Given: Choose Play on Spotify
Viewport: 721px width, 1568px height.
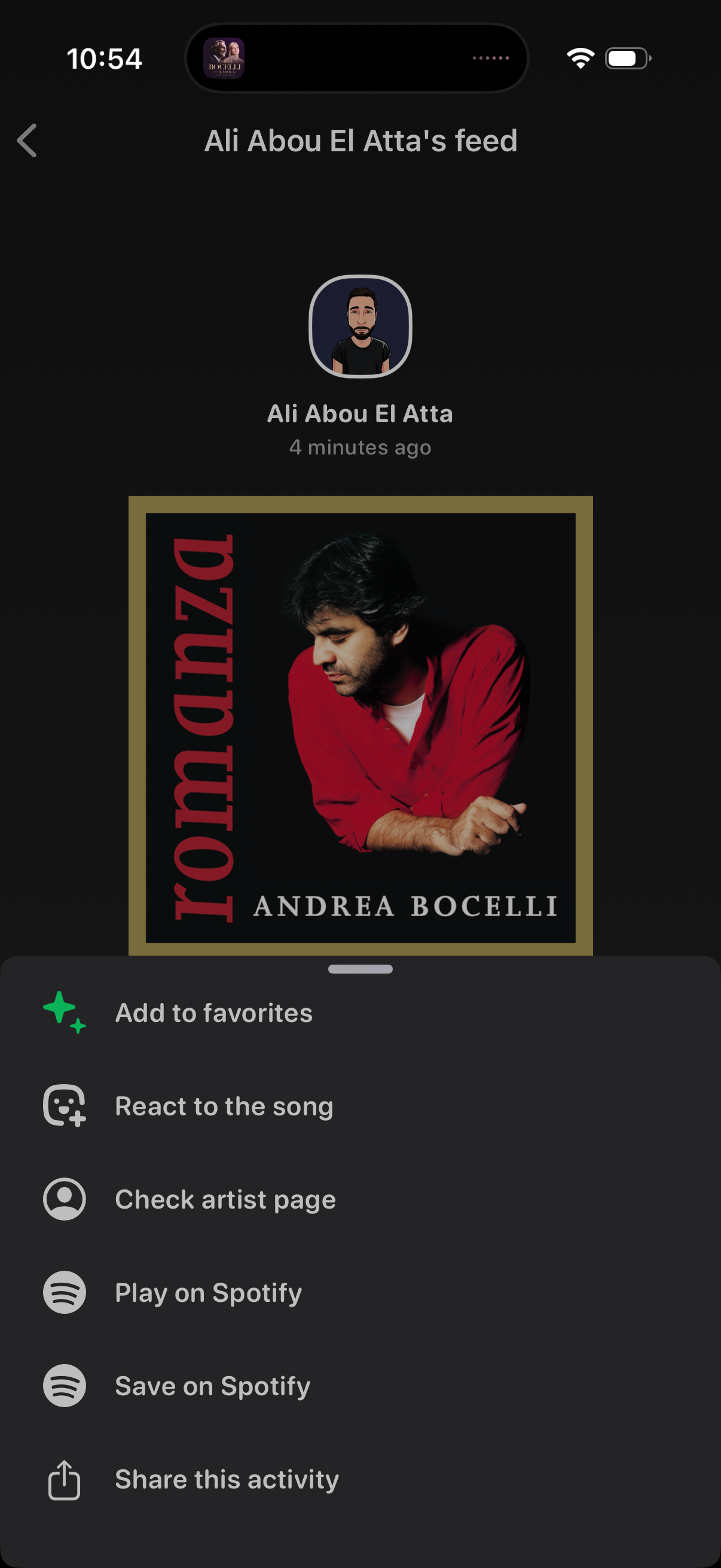Looking at the screenshot, I should (208, 1292).
